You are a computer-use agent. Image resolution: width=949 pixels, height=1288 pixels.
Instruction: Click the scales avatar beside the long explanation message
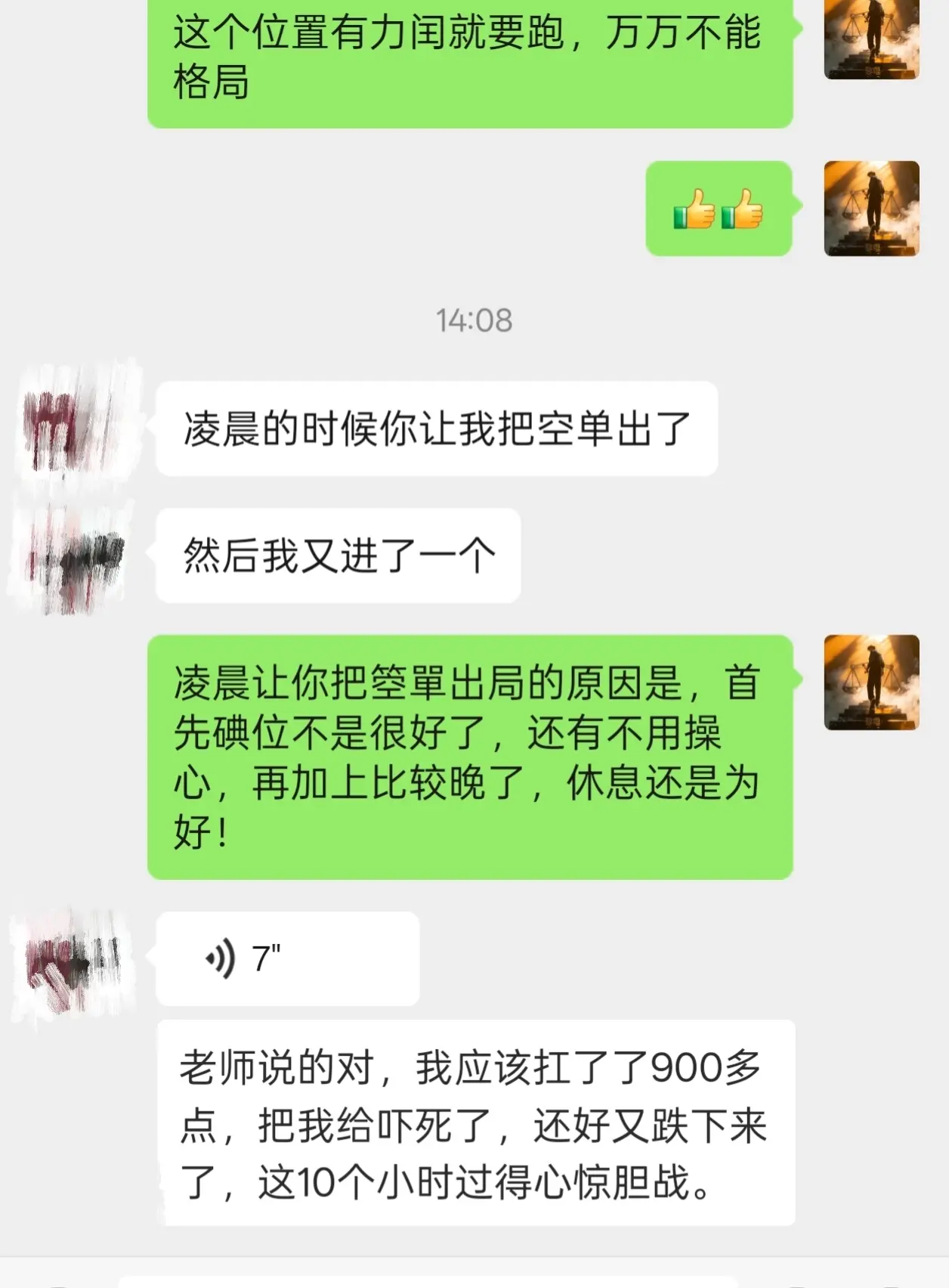[872, 680]
